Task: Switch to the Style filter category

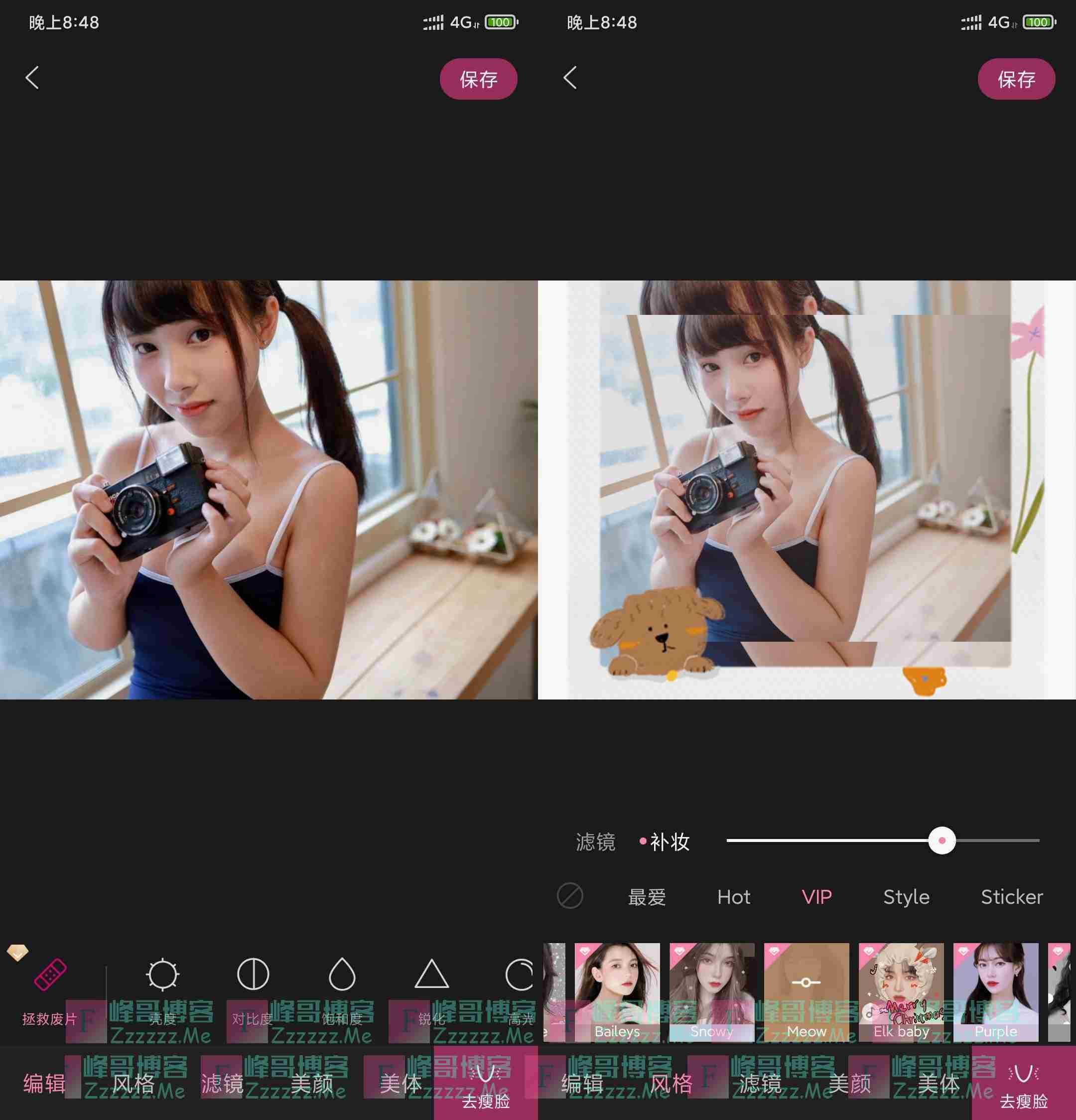Action: click(906, 897)
